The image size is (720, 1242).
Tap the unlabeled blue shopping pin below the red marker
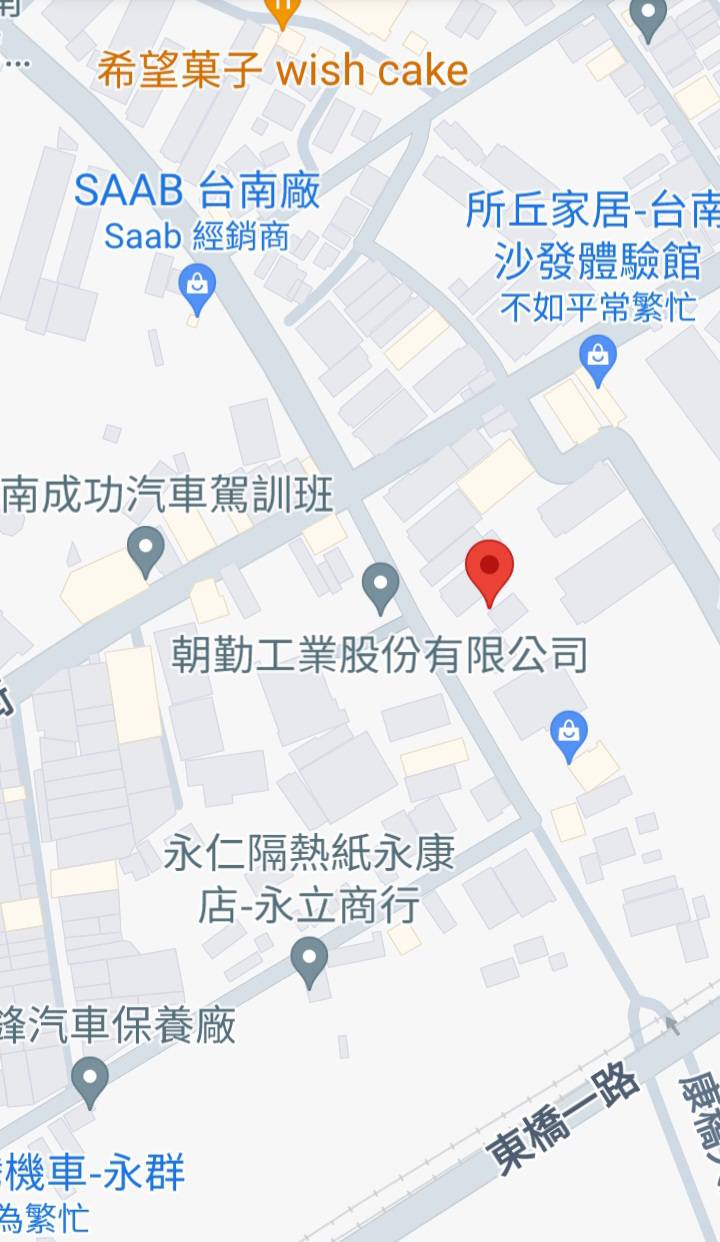tap(569, 735)
